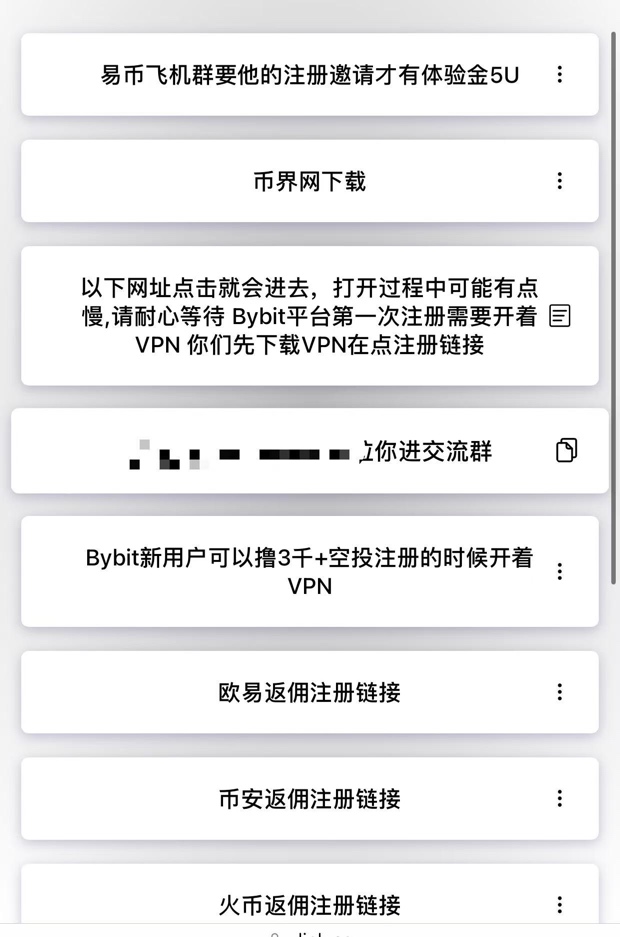This screenshot has height=937, width=620.
Task: Open three-dot menu on 币安返佣注册链接
Action: [x=560, y=798]
